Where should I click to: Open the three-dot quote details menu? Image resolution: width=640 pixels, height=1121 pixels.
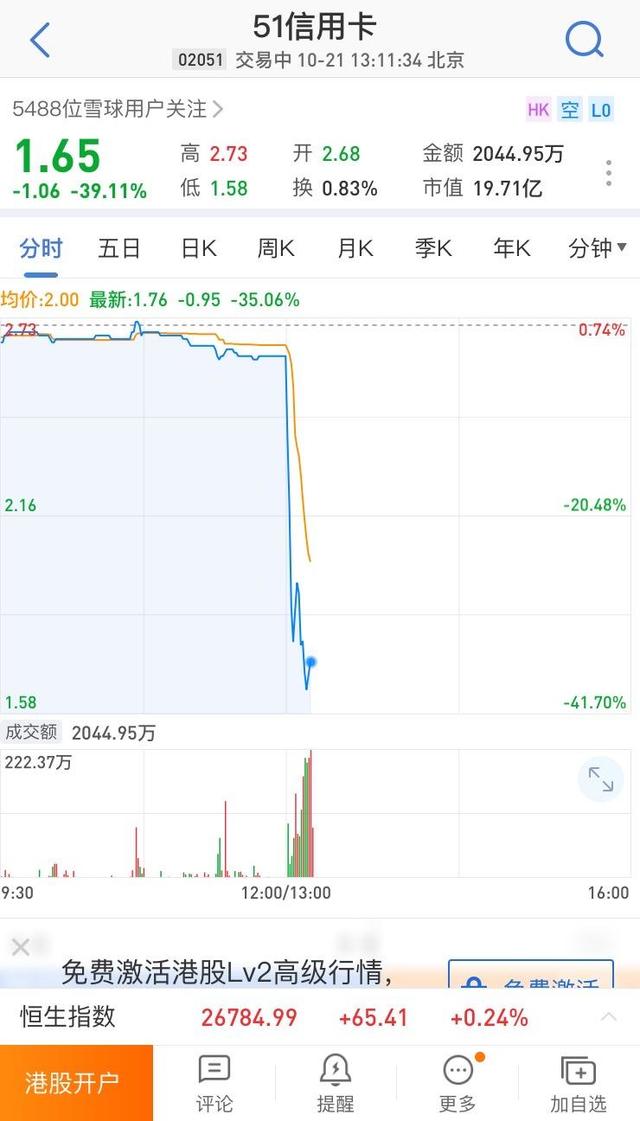pos(608,172)
